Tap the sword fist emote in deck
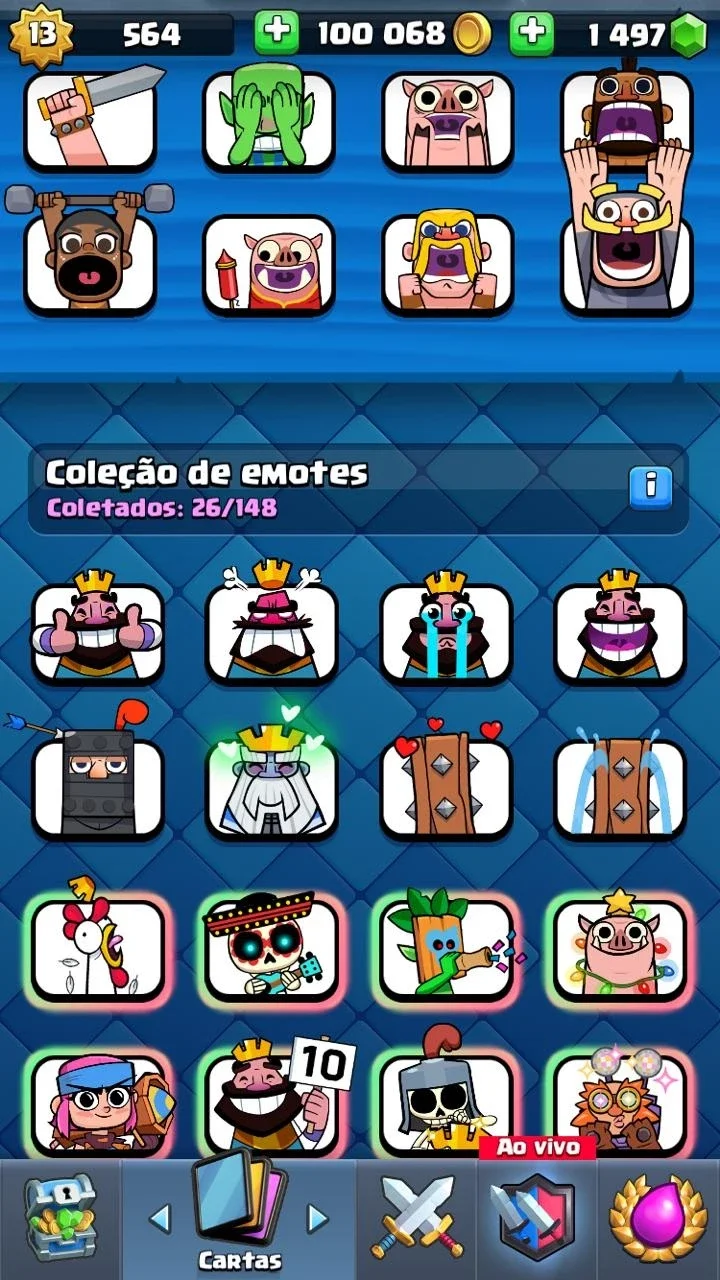720x1280 pixels. click(92, 116)
